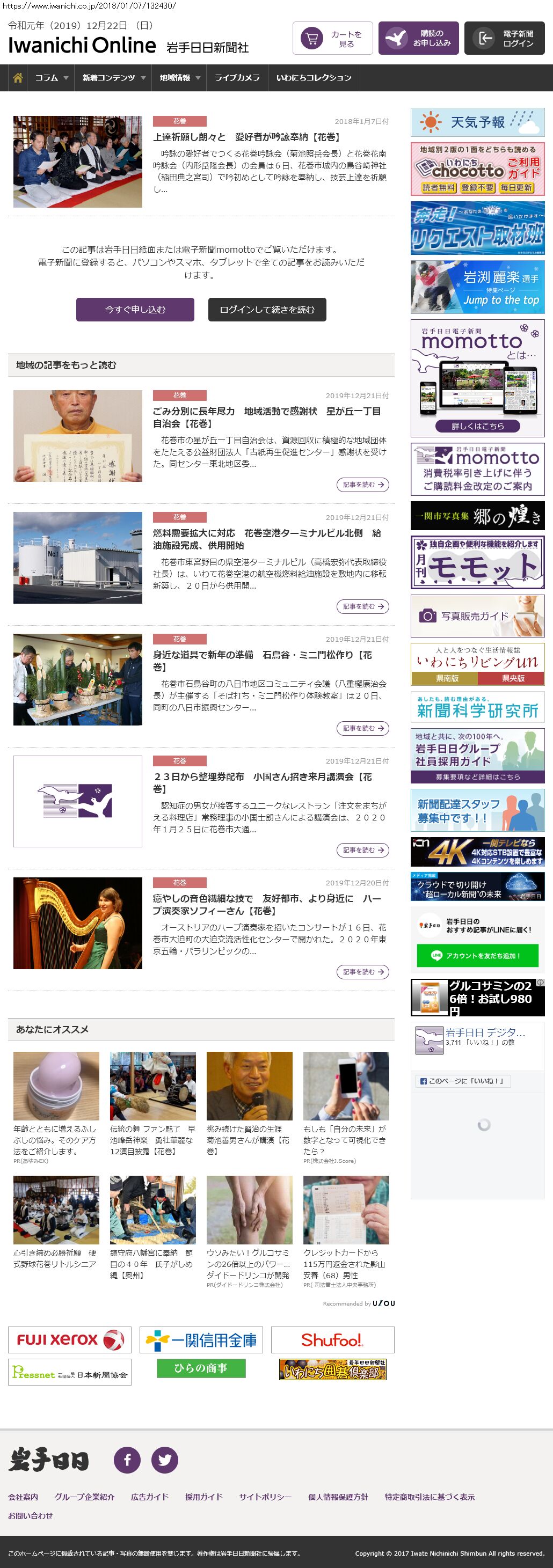Open いわにちコレクション page
This screenshot has height=1568, width=553.
(314, 78)
